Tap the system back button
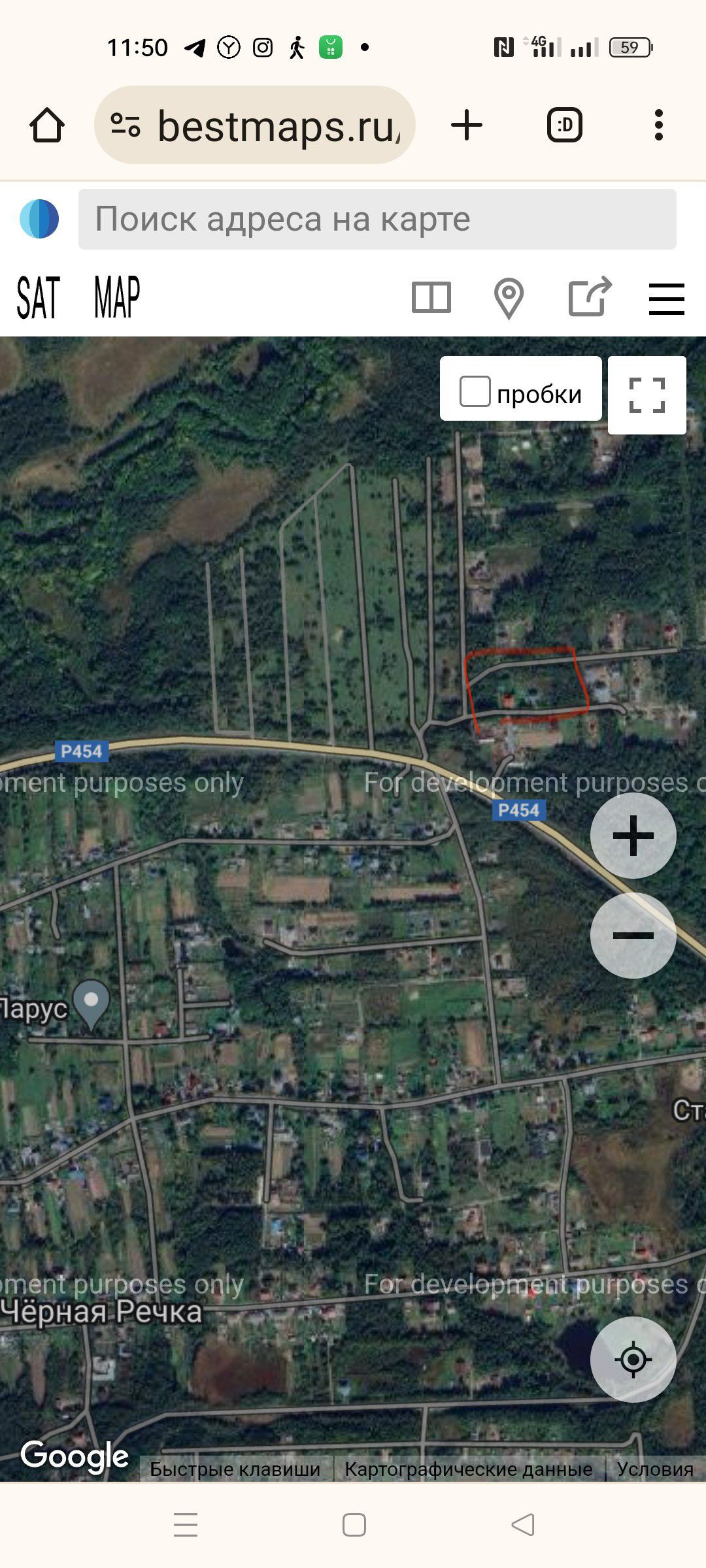The height and width of the screenshot is (1568, 706). click(523, 1525)
